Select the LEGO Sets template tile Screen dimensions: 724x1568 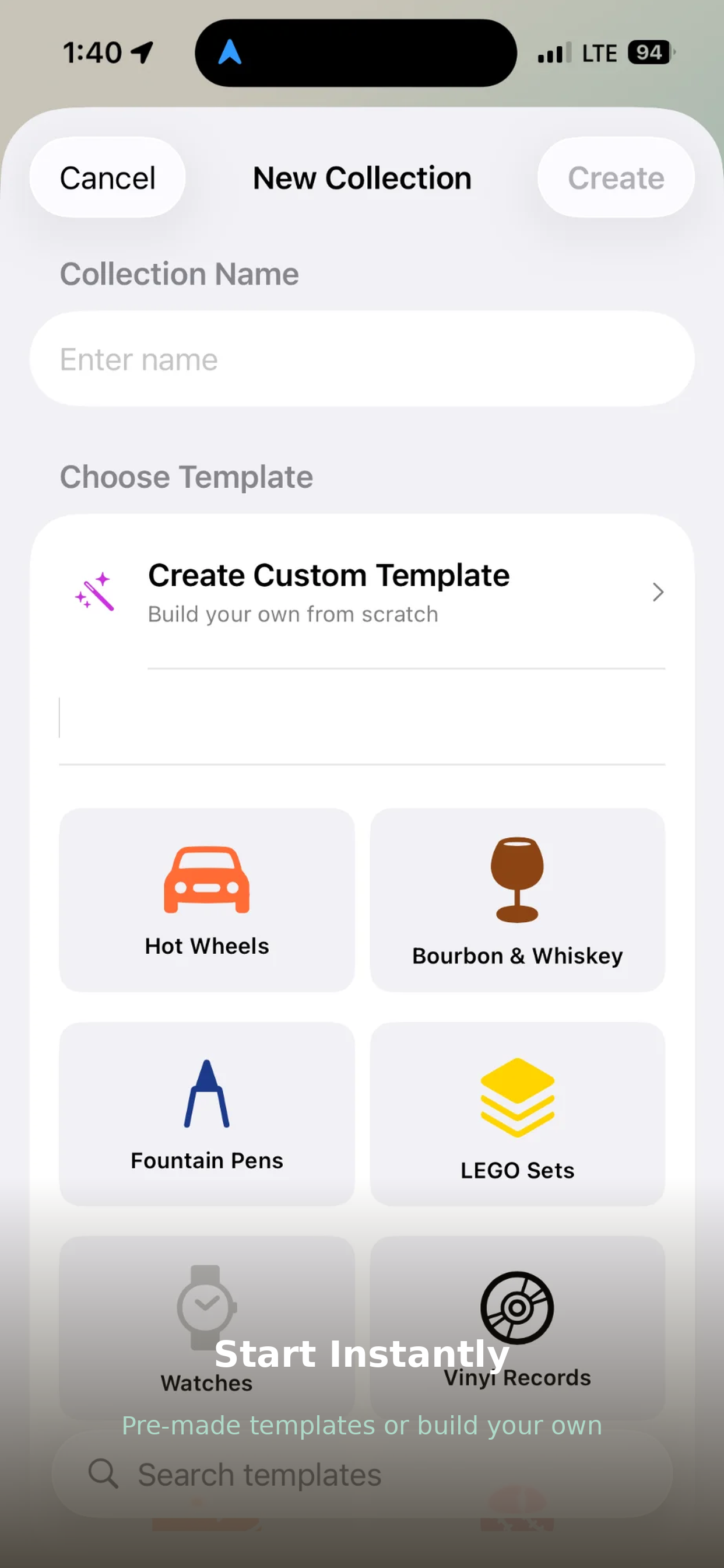click(x=516, y=1114)
